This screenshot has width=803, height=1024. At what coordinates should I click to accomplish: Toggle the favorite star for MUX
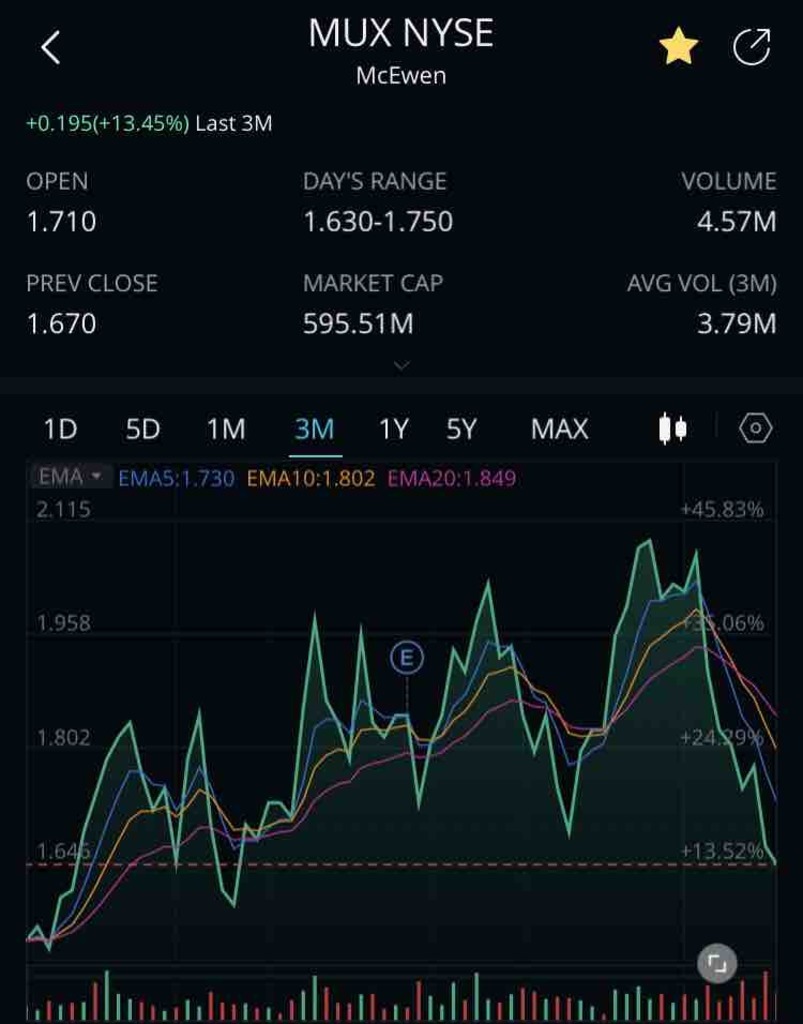point(678,47)
